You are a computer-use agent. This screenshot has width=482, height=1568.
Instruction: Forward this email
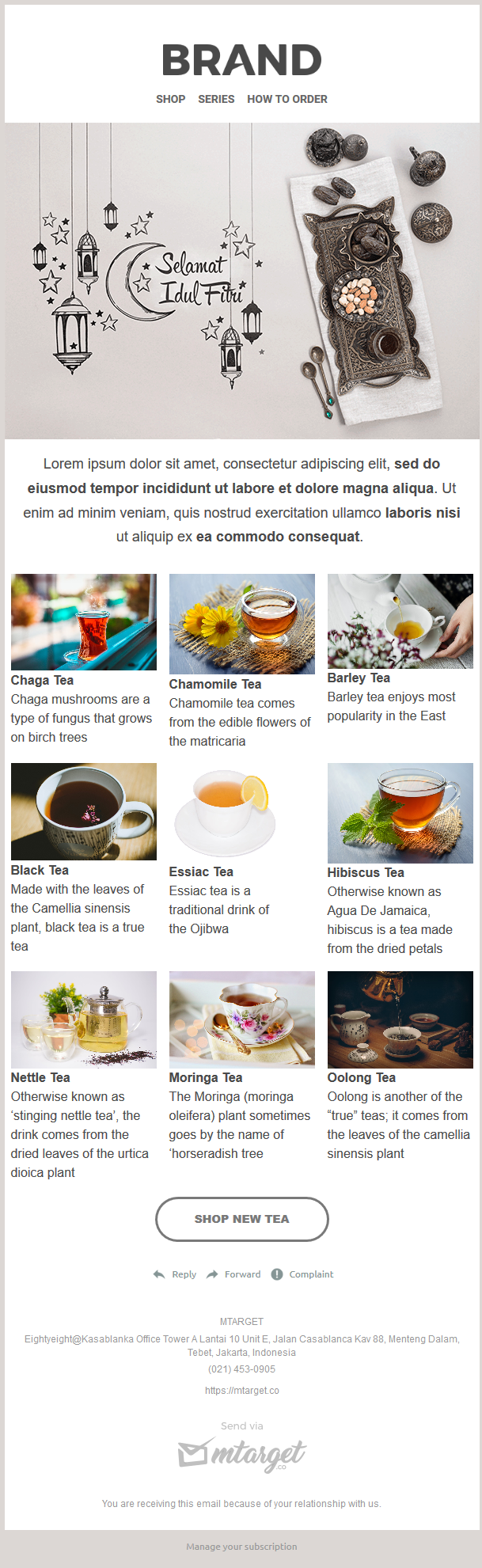click(233, 1274)
